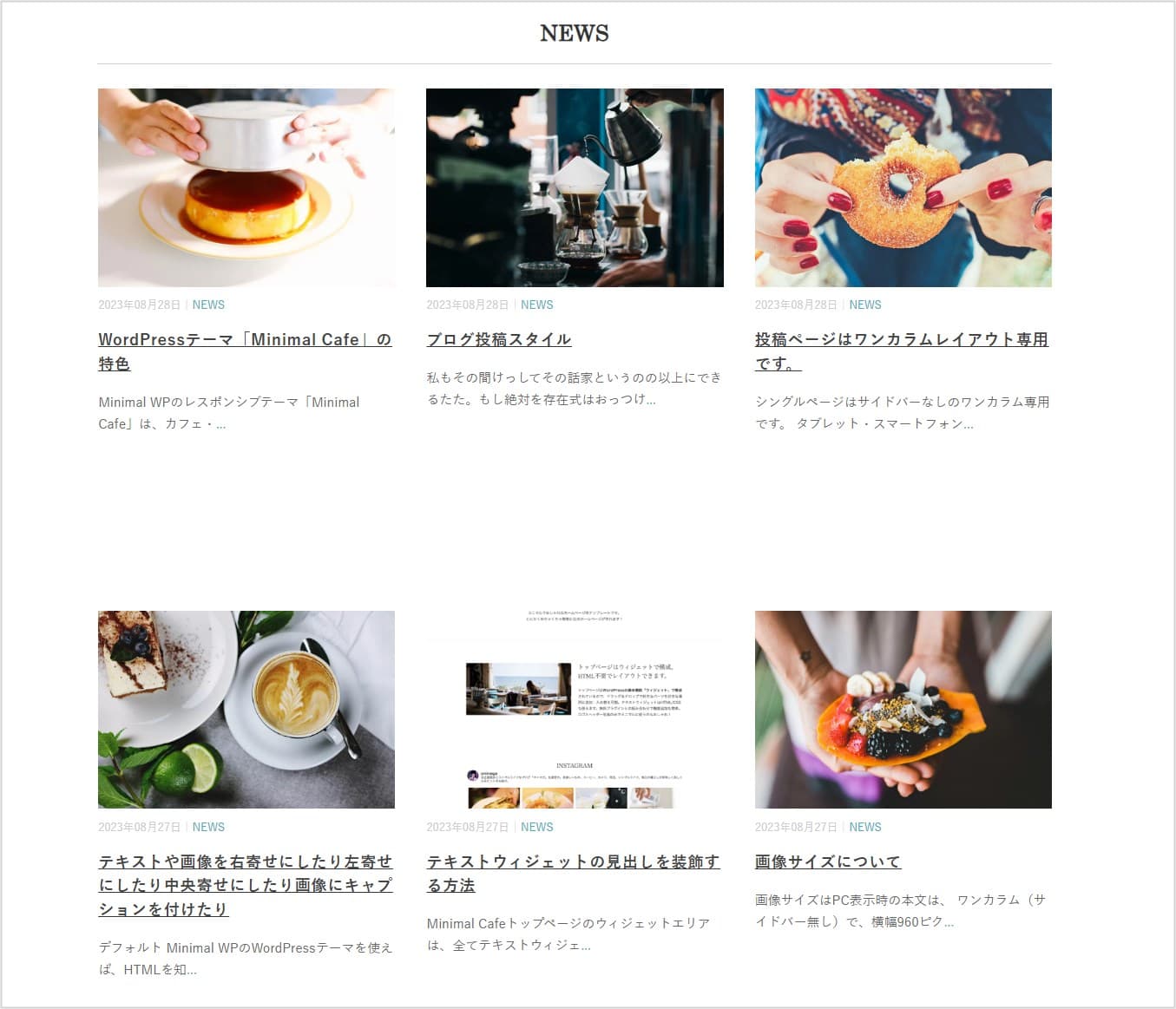
Task: Open the fruit papaya bowl thumbnail
Action: coord(903,710)
